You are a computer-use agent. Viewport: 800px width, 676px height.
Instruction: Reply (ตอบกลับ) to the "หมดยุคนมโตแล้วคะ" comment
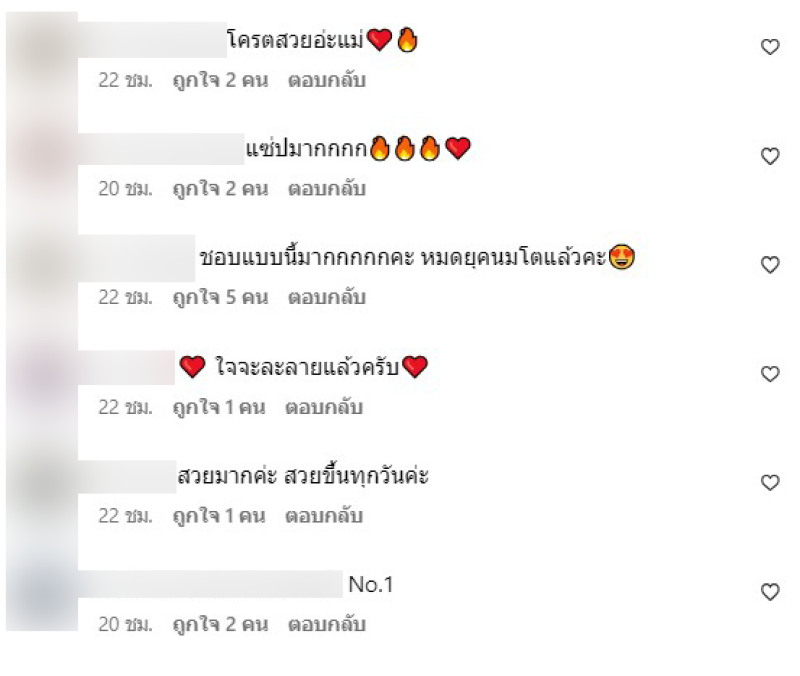click(x=327, y=298)
